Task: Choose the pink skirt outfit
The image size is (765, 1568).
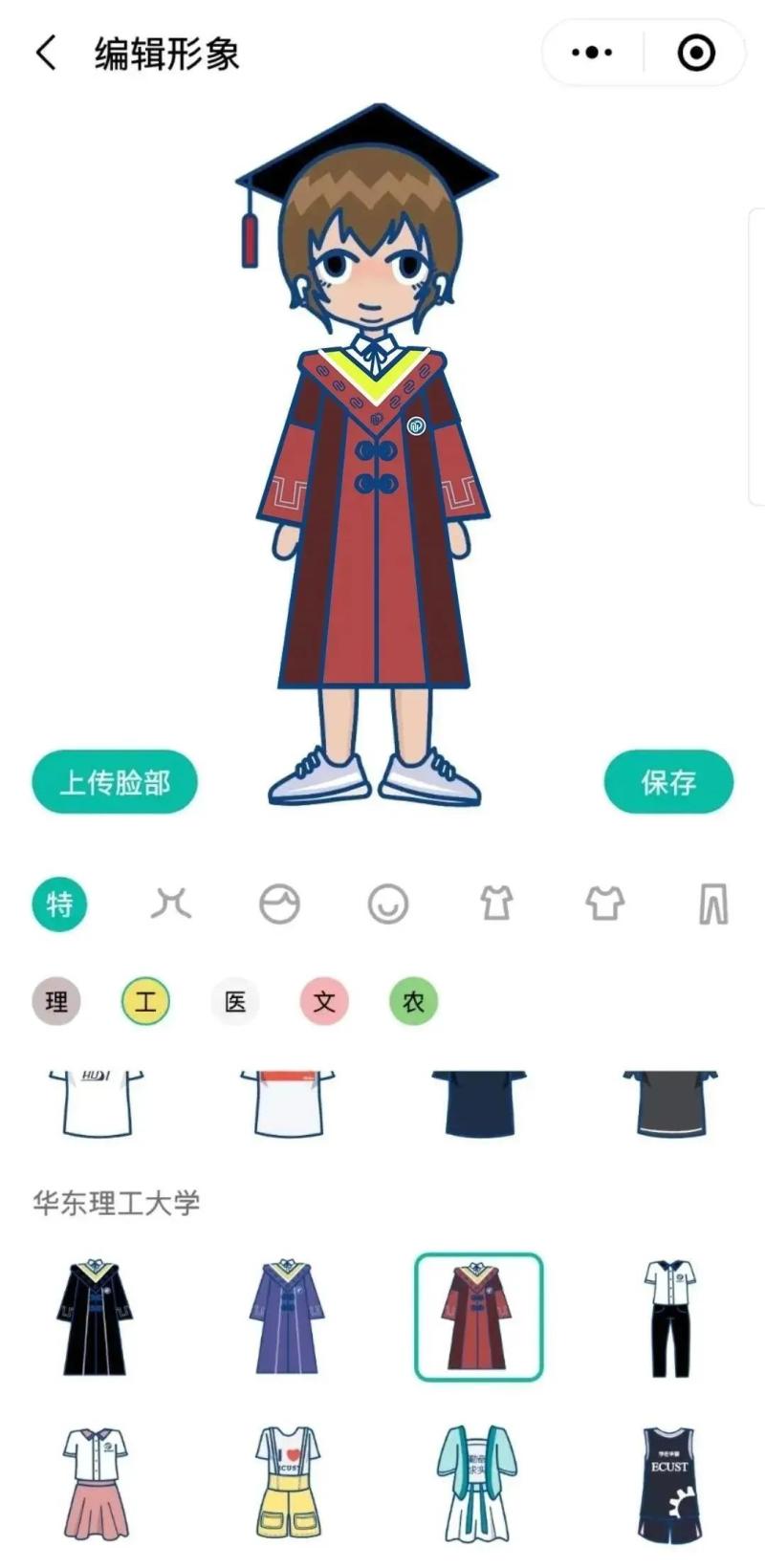Action: pos(95,1484)
